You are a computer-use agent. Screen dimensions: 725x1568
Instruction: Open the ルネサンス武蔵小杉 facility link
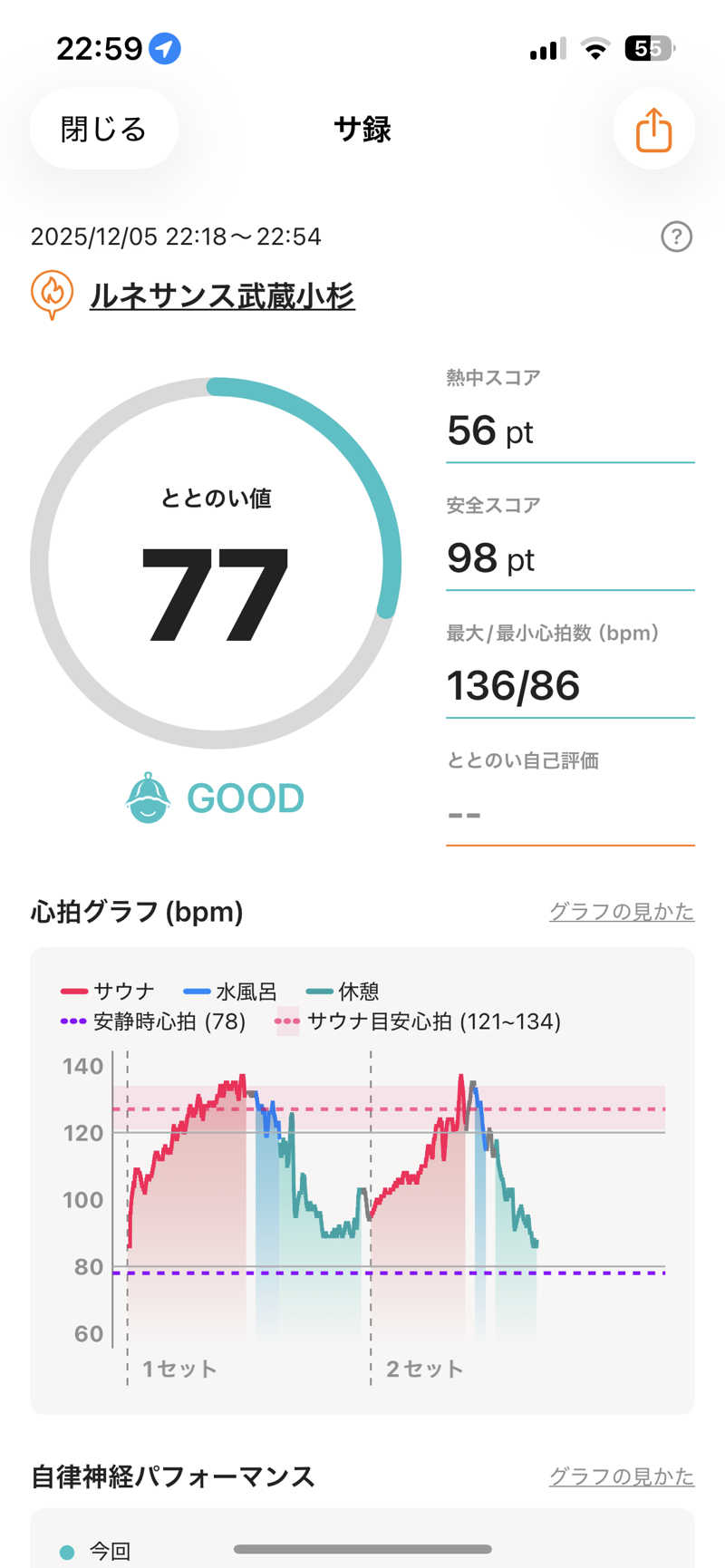coord(222,295)
